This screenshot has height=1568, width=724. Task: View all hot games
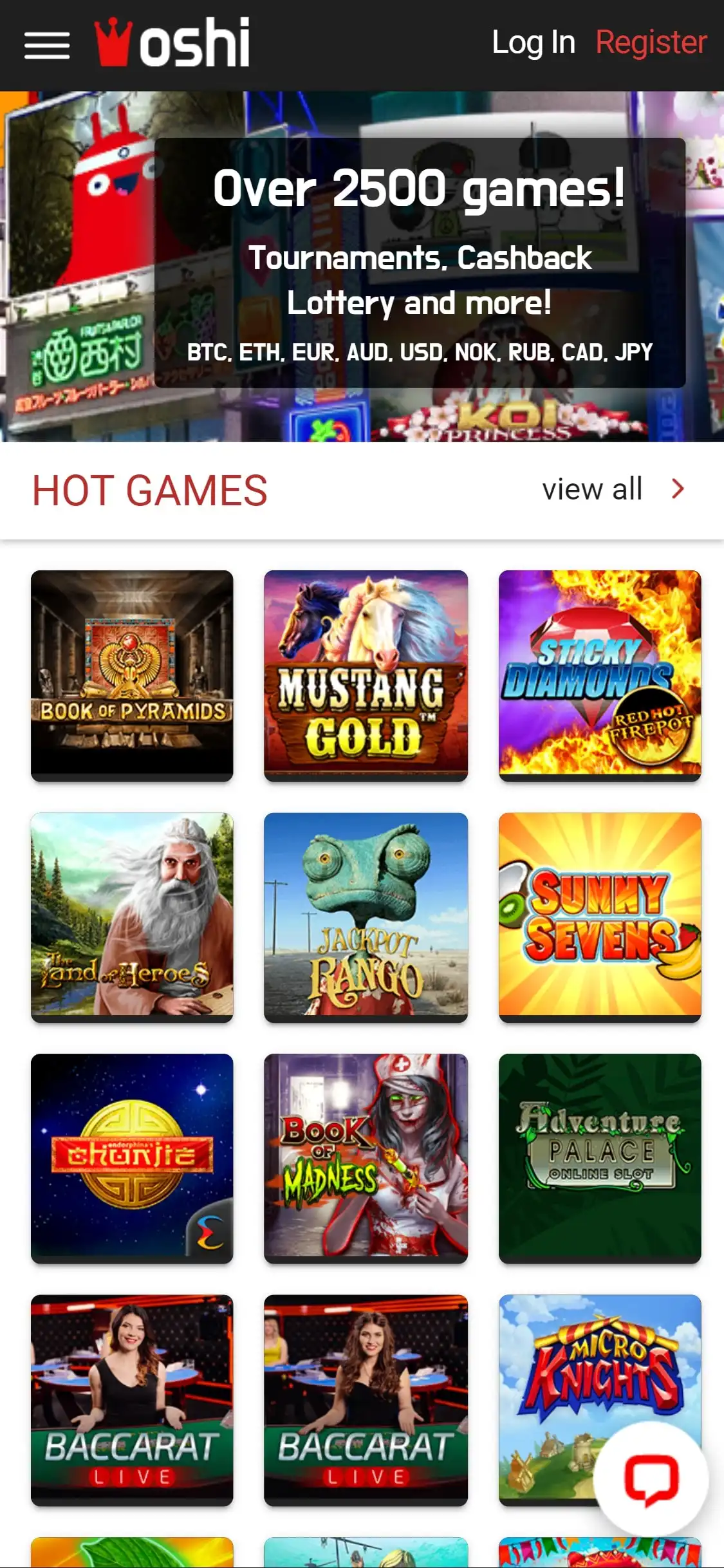click(611, 489)
